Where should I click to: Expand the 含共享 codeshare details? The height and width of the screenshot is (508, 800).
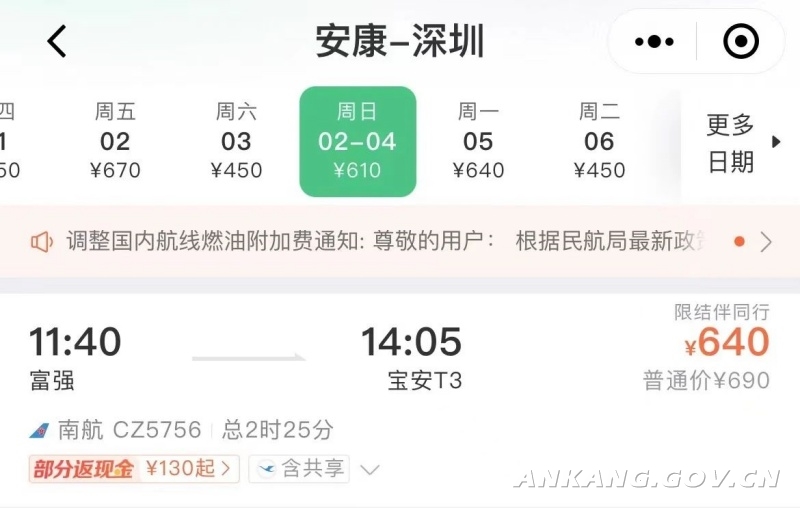coord(316,468)
